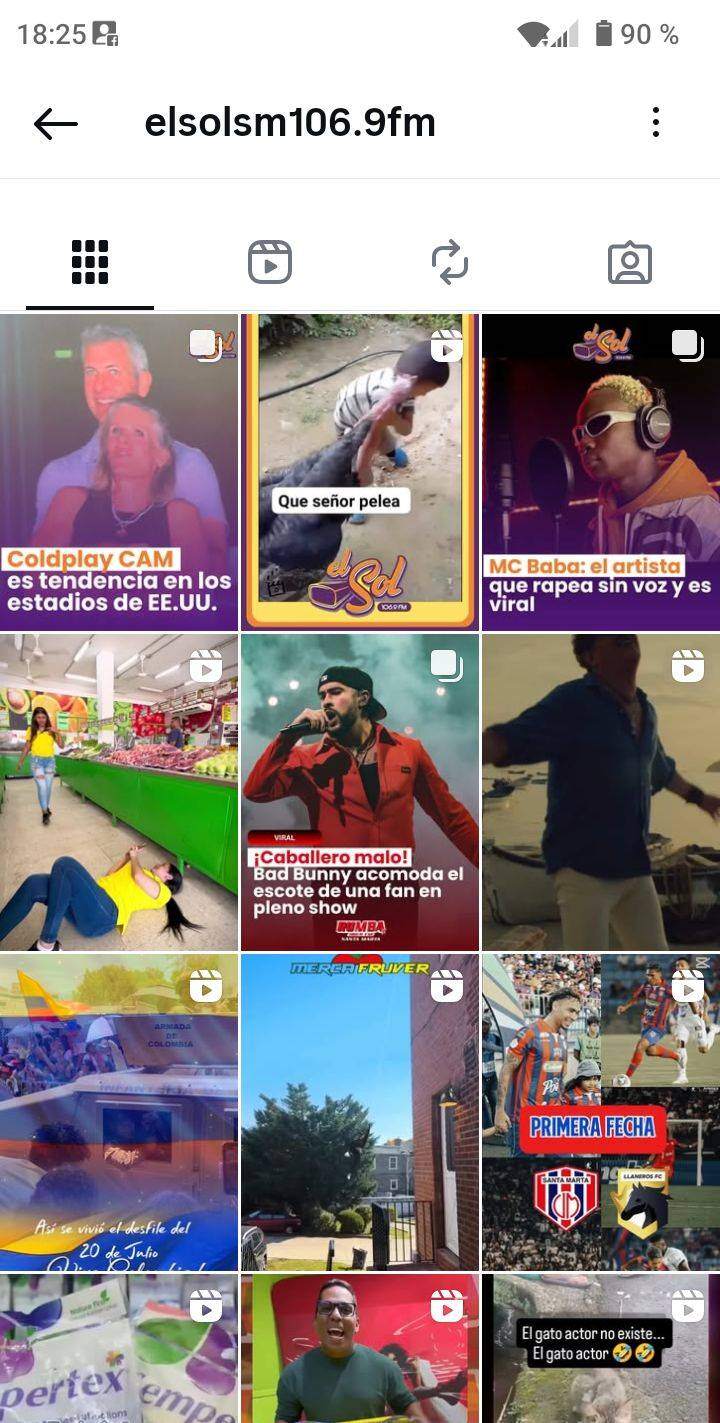Open the Coldplay CAM post

pos(119,472)
